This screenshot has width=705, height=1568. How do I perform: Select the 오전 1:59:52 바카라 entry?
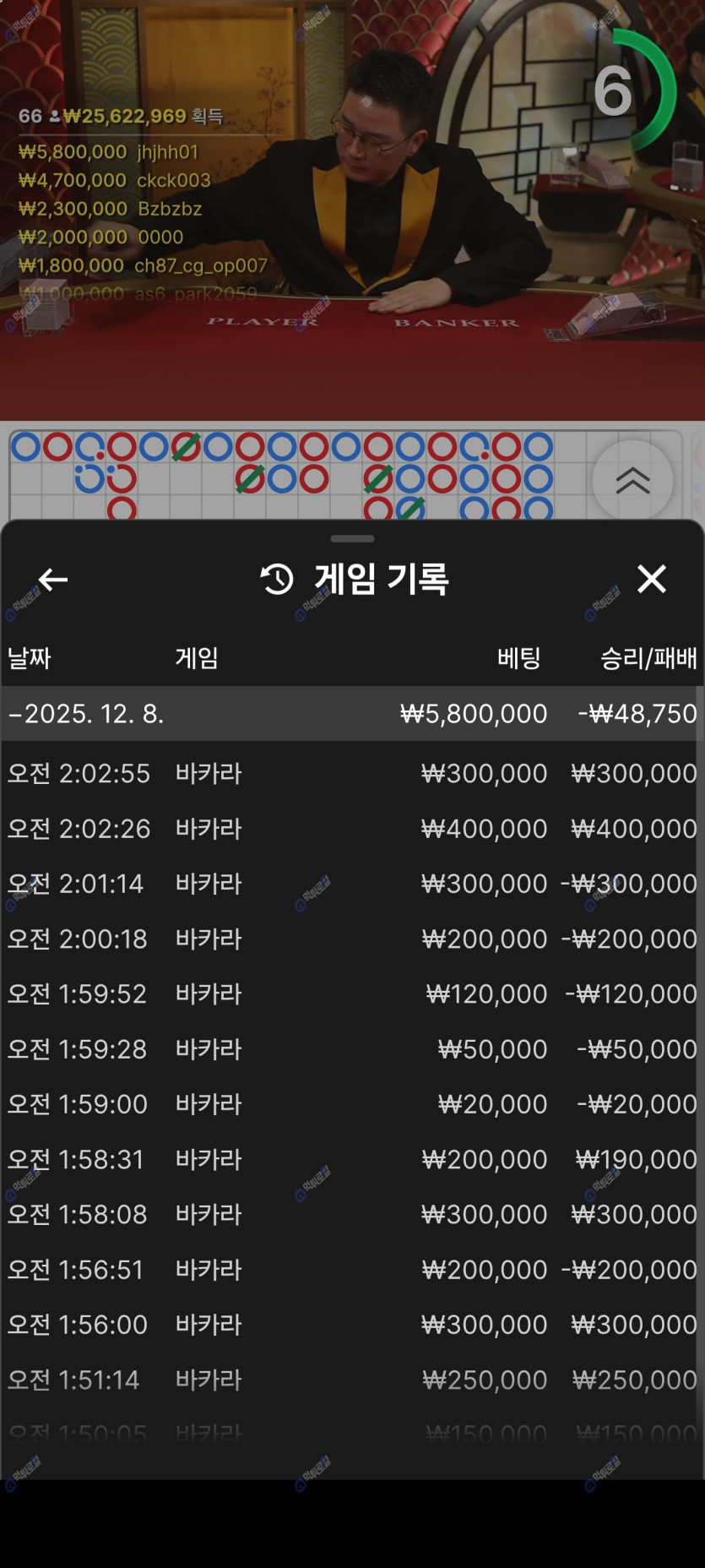tap(351, 994)
